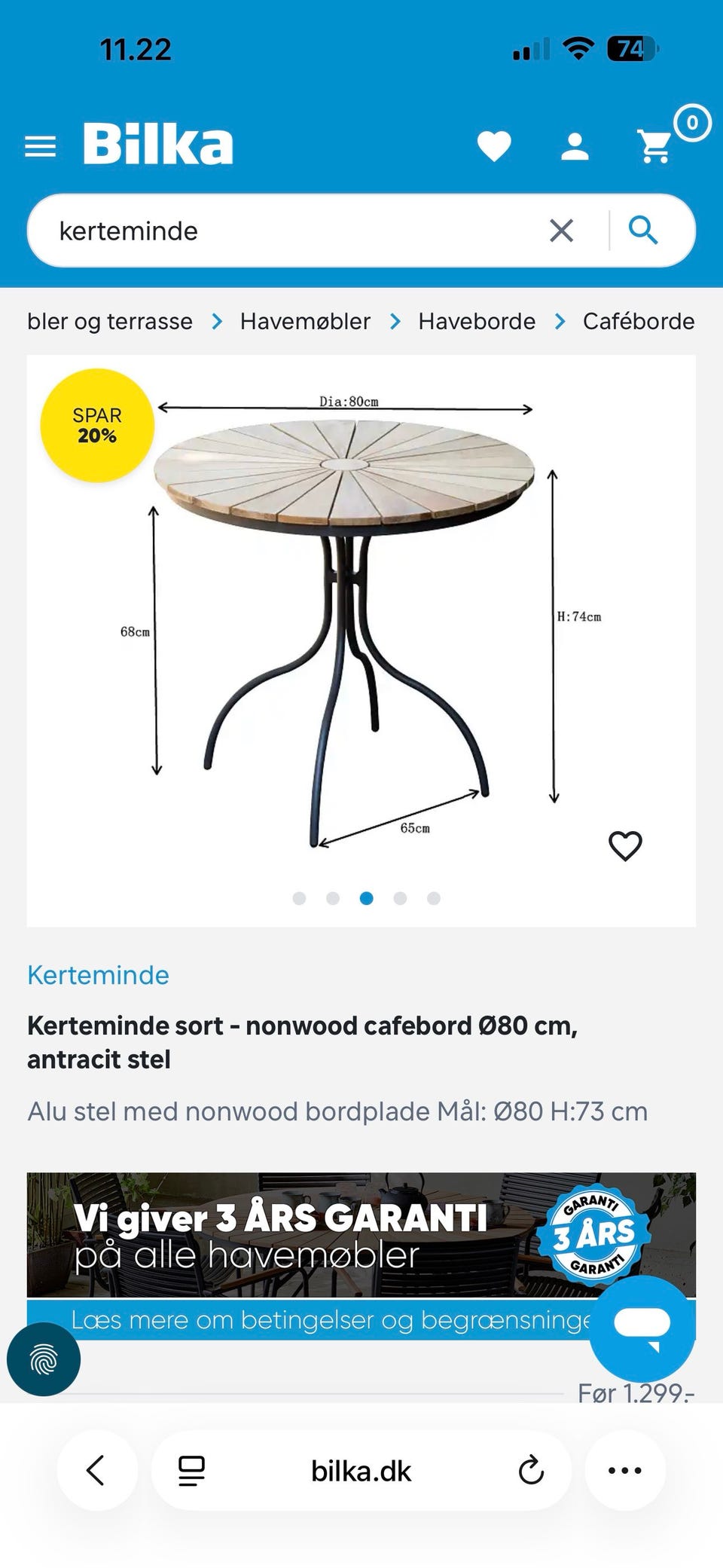Start a search with the magnifier icon
The height and width of the screenshot is (1568, 723).
click(x=644, y=230)
